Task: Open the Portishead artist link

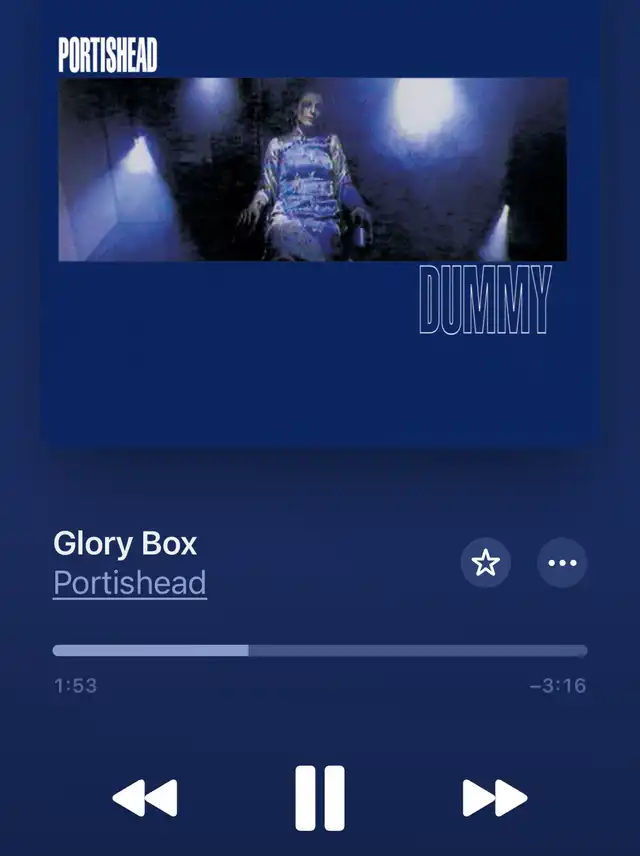Action: [130, 583]
